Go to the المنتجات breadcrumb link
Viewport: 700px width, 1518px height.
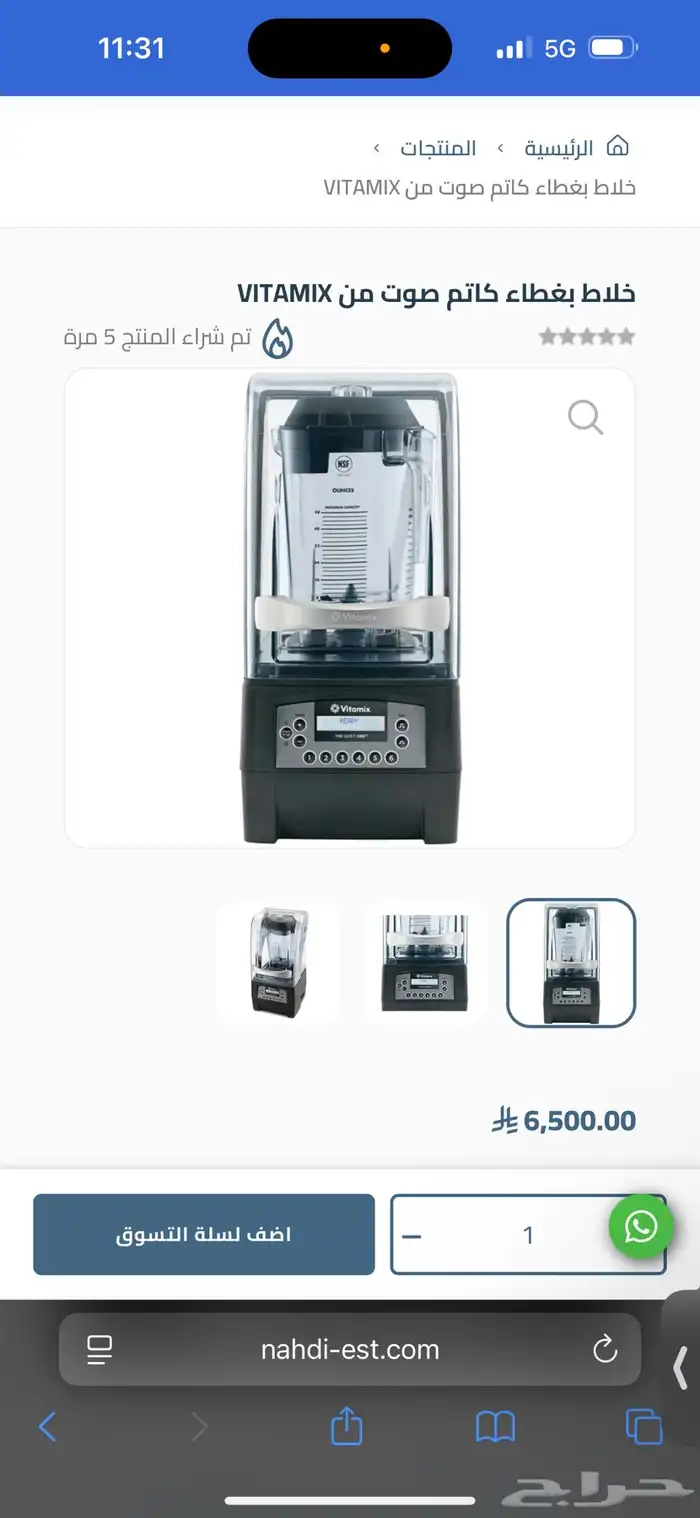(438, 148)
